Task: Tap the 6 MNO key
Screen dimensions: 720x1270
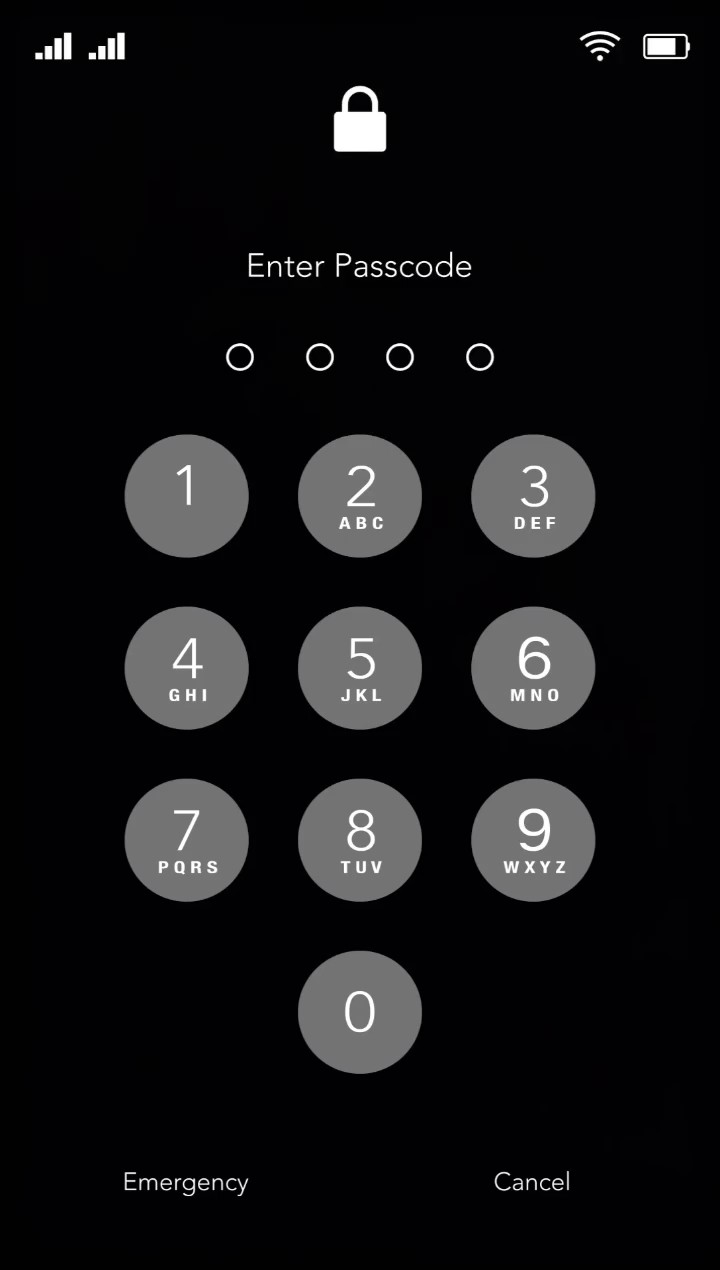Action: coord(533,668)
